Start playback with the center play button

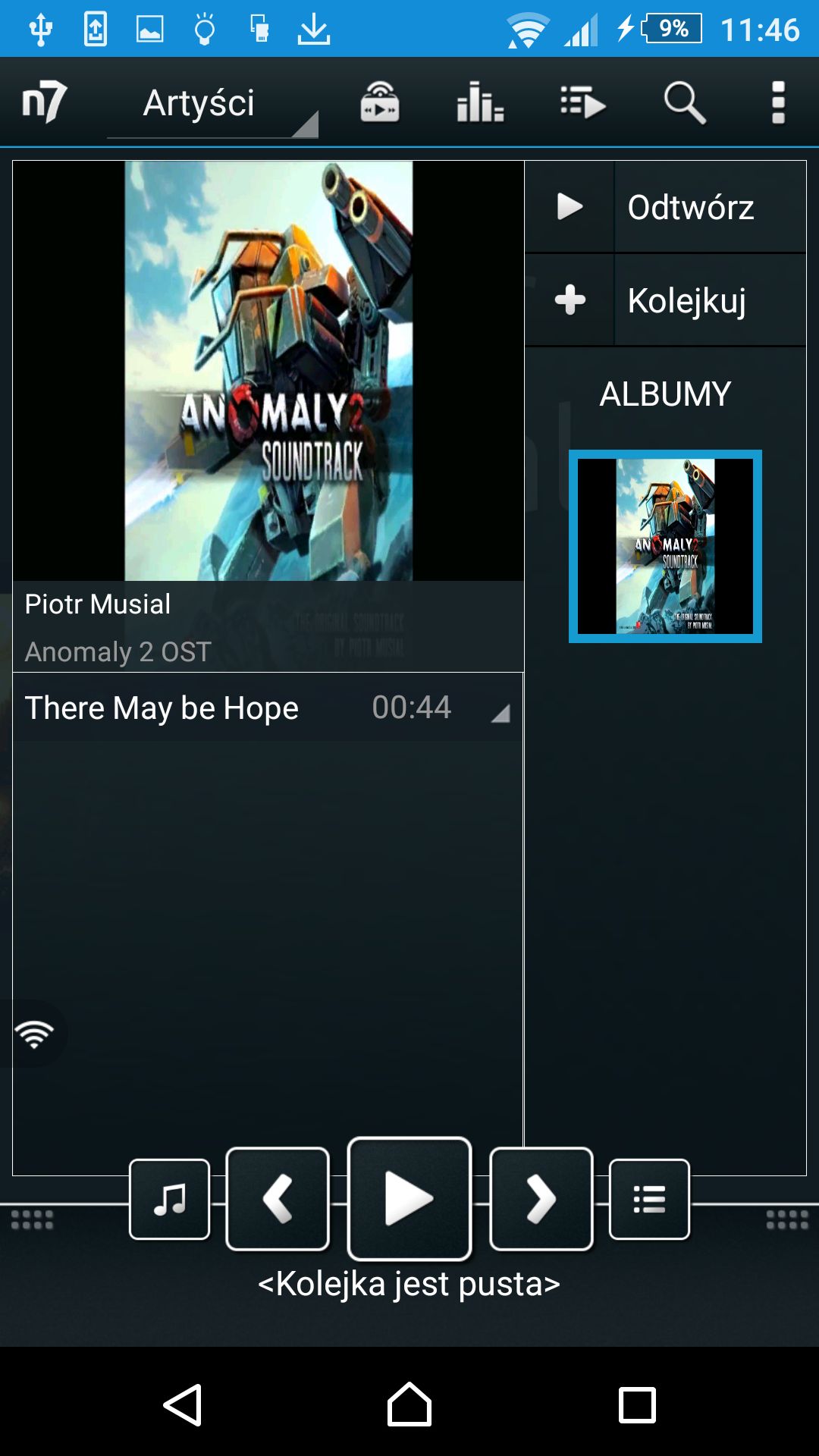coord(409,1199)
